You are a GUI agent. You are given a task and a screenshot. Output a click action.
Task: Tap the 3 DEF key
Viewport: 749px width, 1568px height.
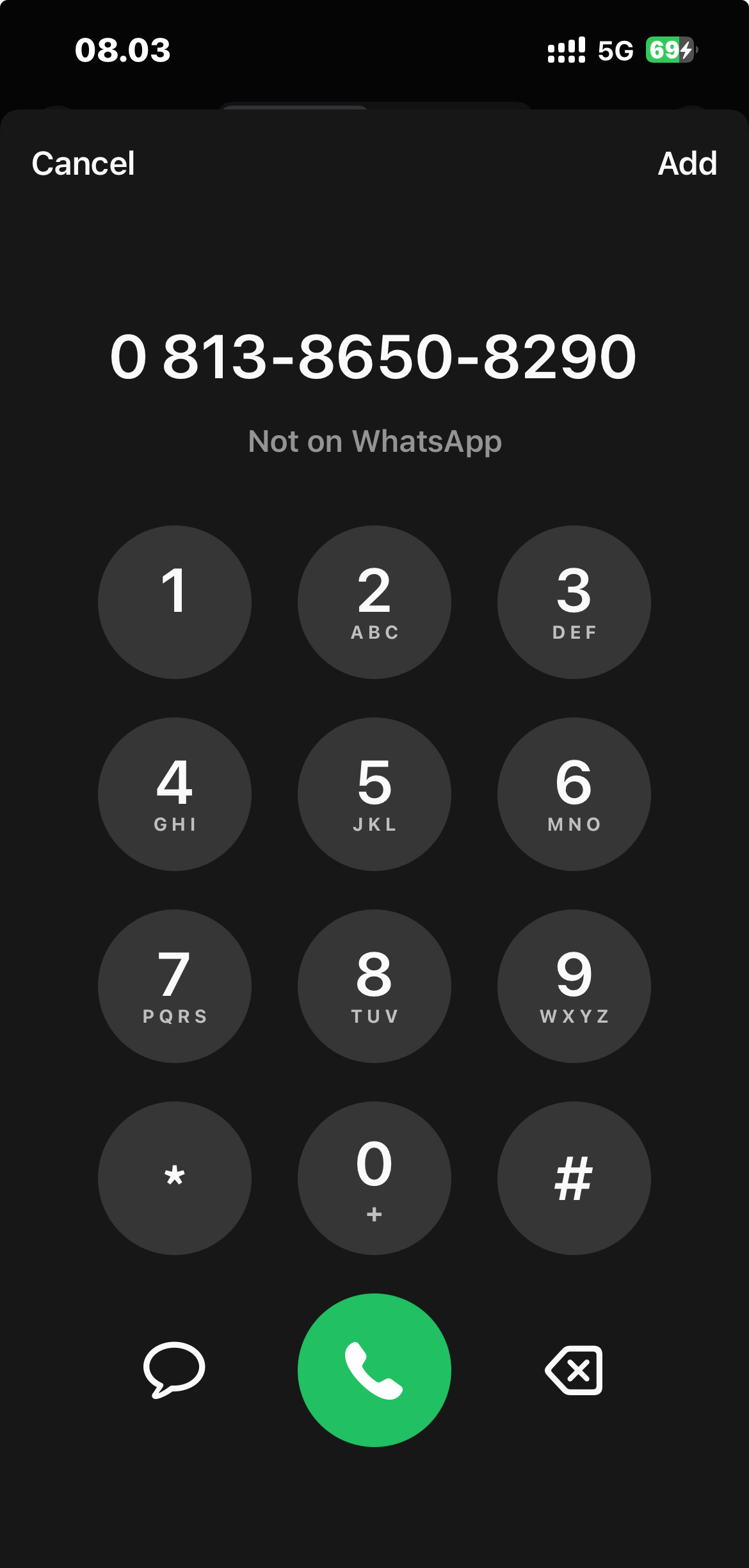(x=574, y=602)
